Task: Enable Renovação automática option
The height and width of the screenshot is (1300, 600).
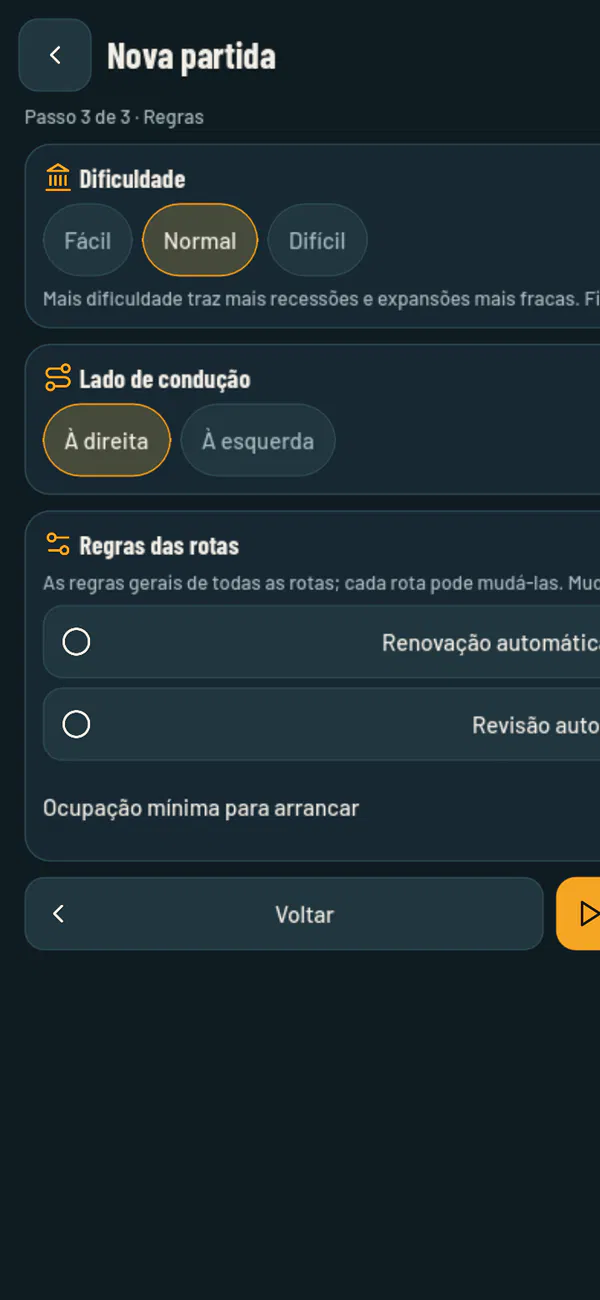Action: pyautogui.click(x=322, y=642)
